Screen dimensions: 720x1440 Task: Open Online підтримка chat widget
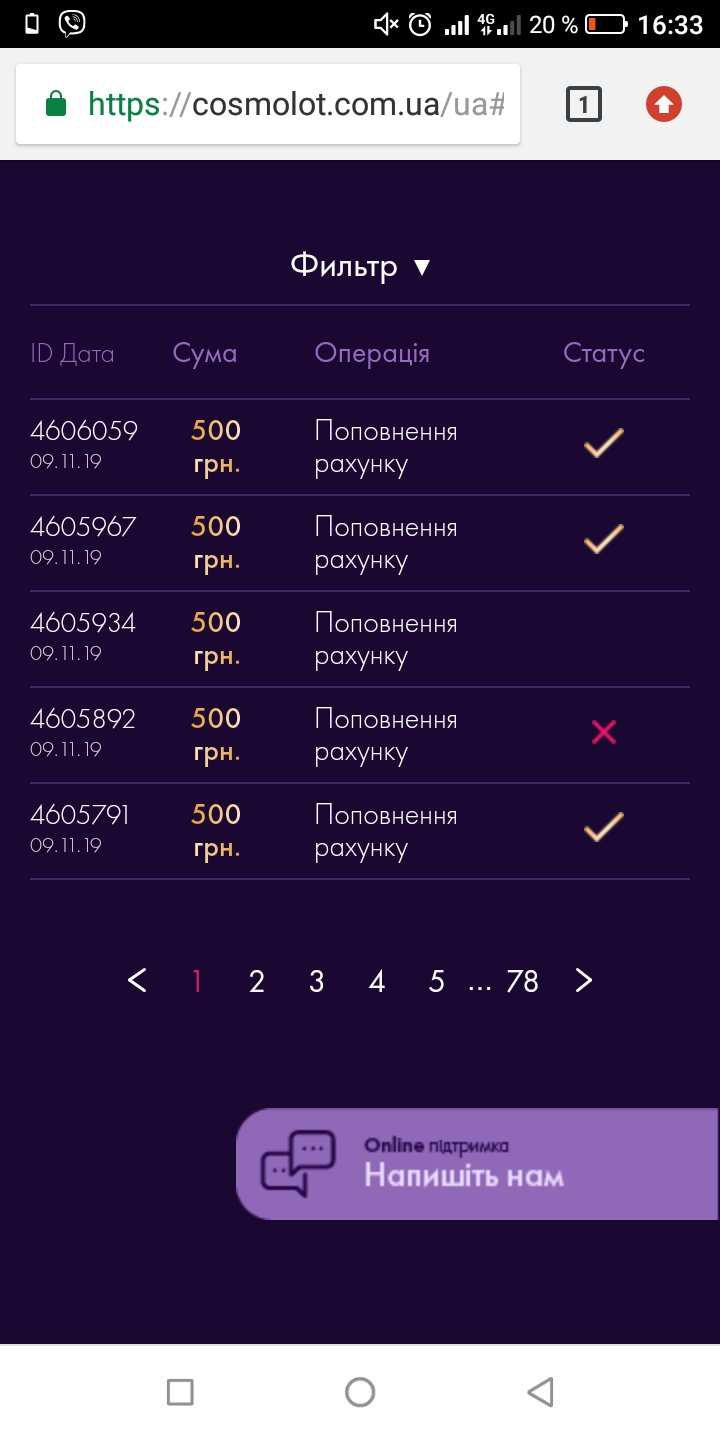(x=478, y=1164)
